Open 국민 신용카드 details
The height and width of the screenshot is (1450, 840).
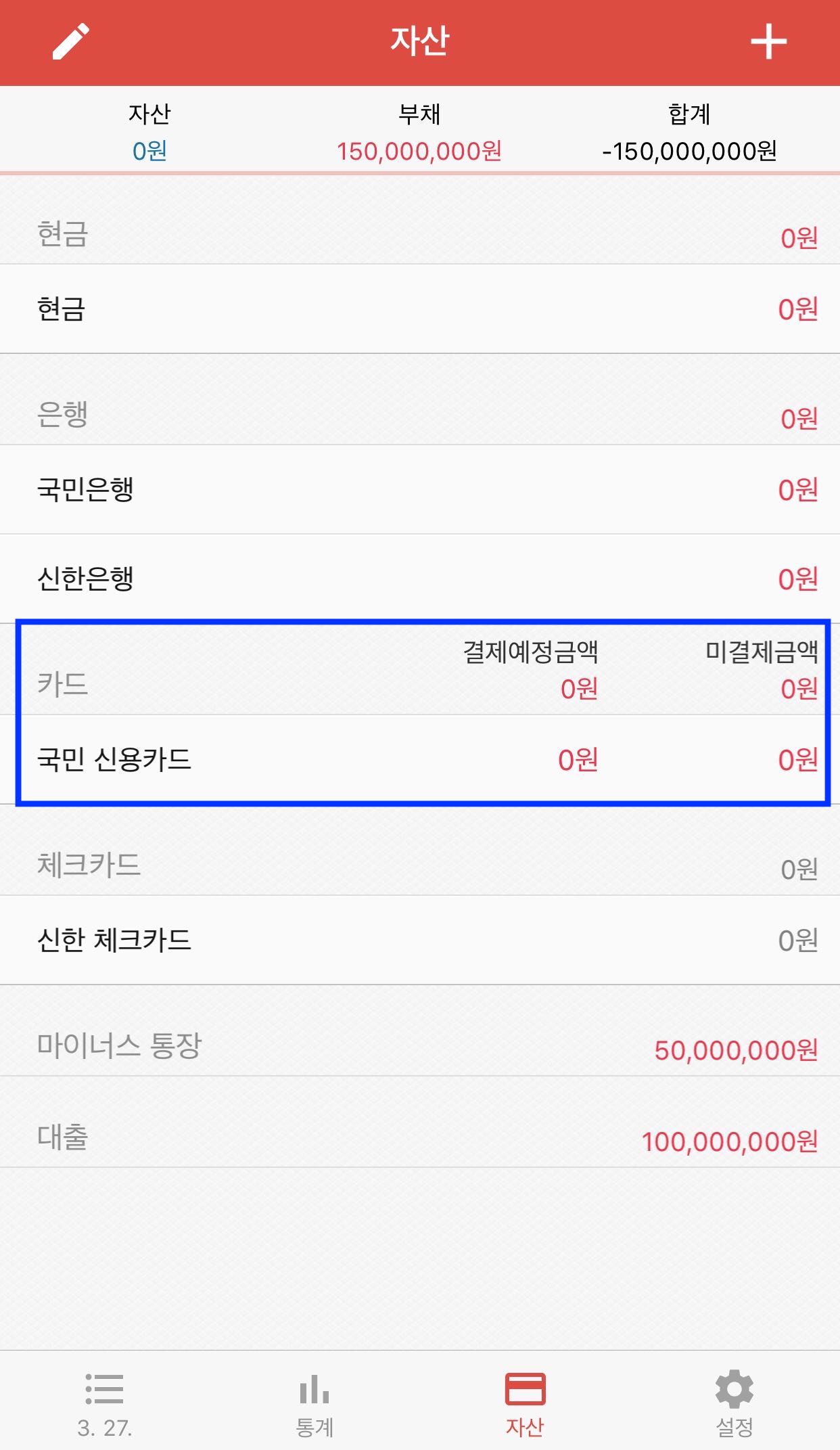pos(419,759)
